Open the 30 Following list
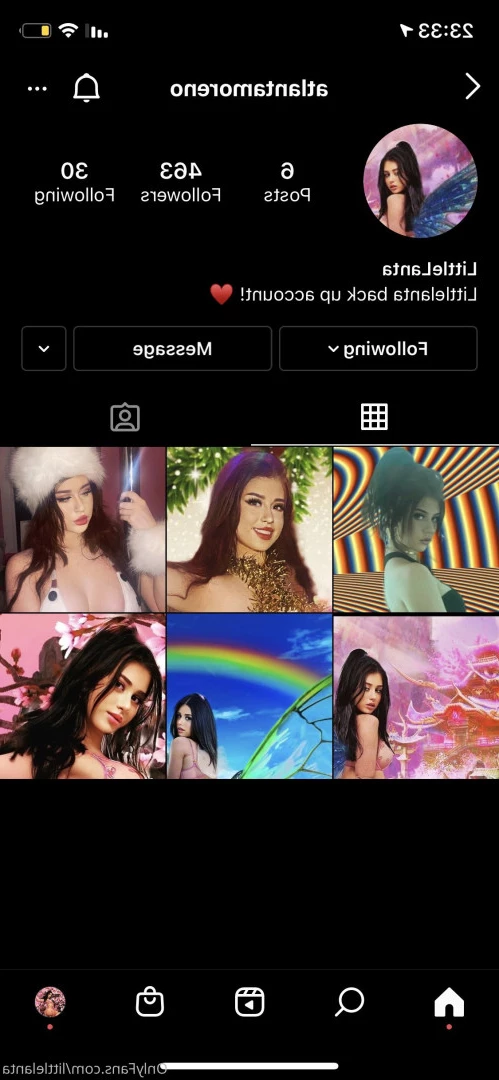This screenshot has width=499, height=1080. pos(74,183)
